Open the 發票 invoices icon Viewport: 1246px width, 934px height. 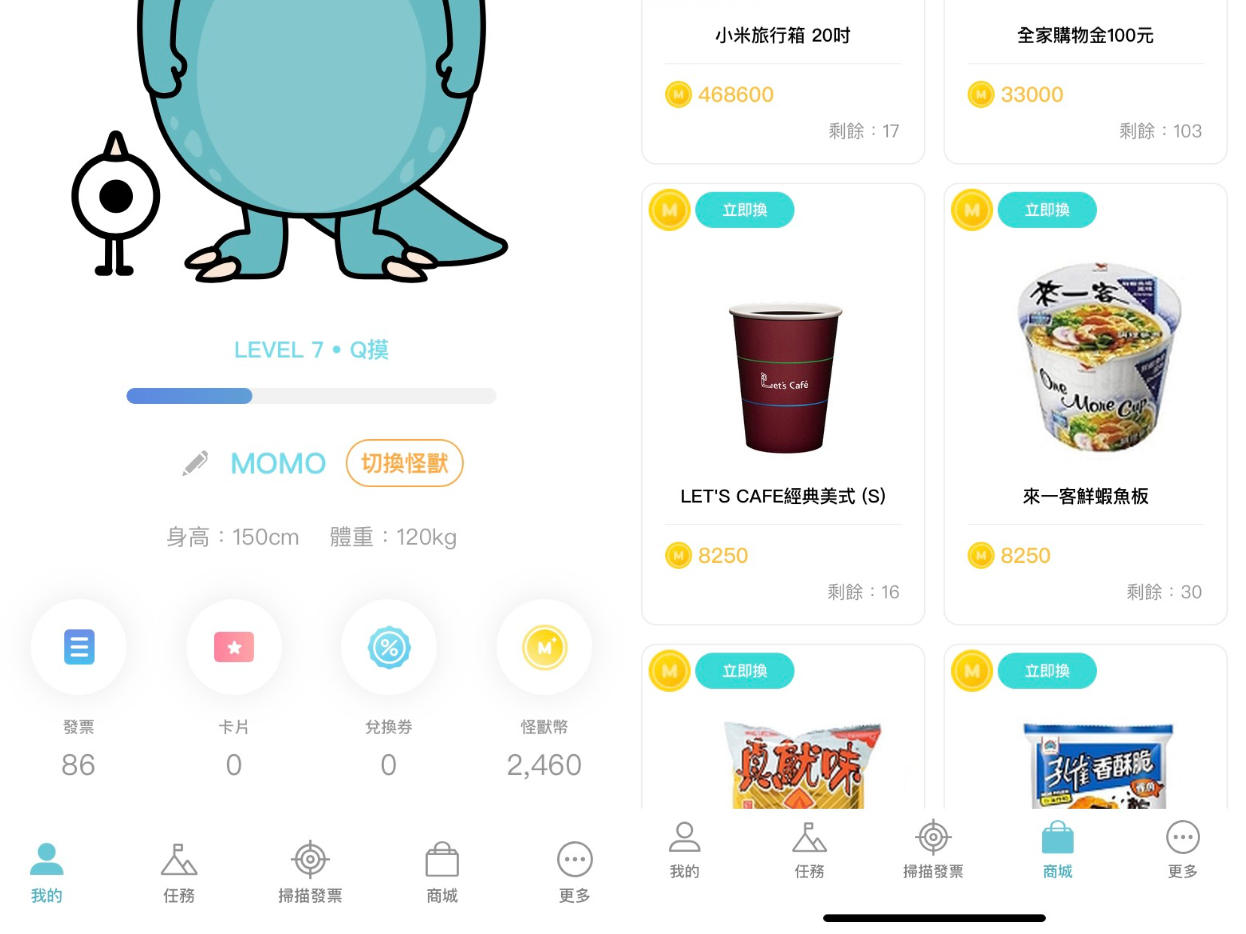pyautogui.click(x=78, y=647)
